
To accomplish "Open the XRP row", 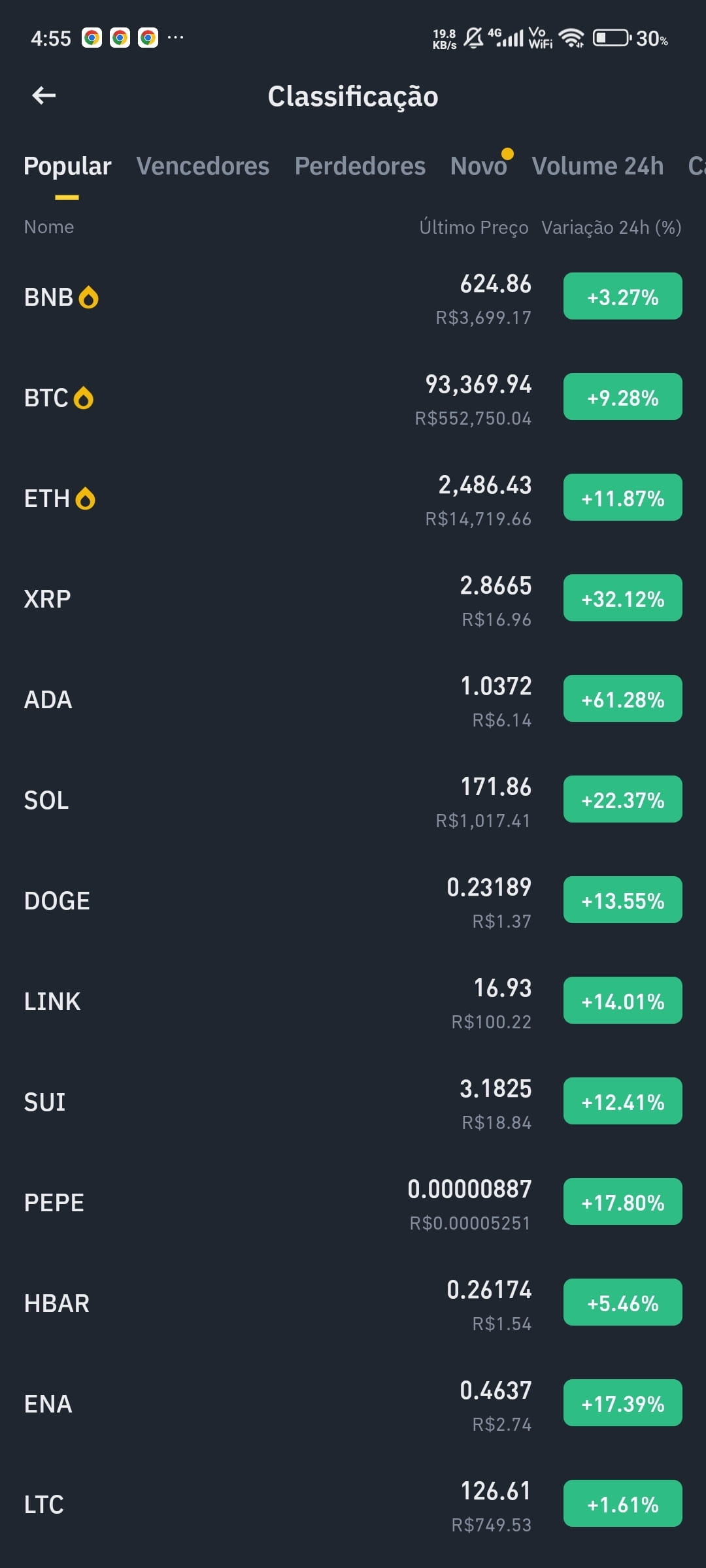I will [353, 600].
